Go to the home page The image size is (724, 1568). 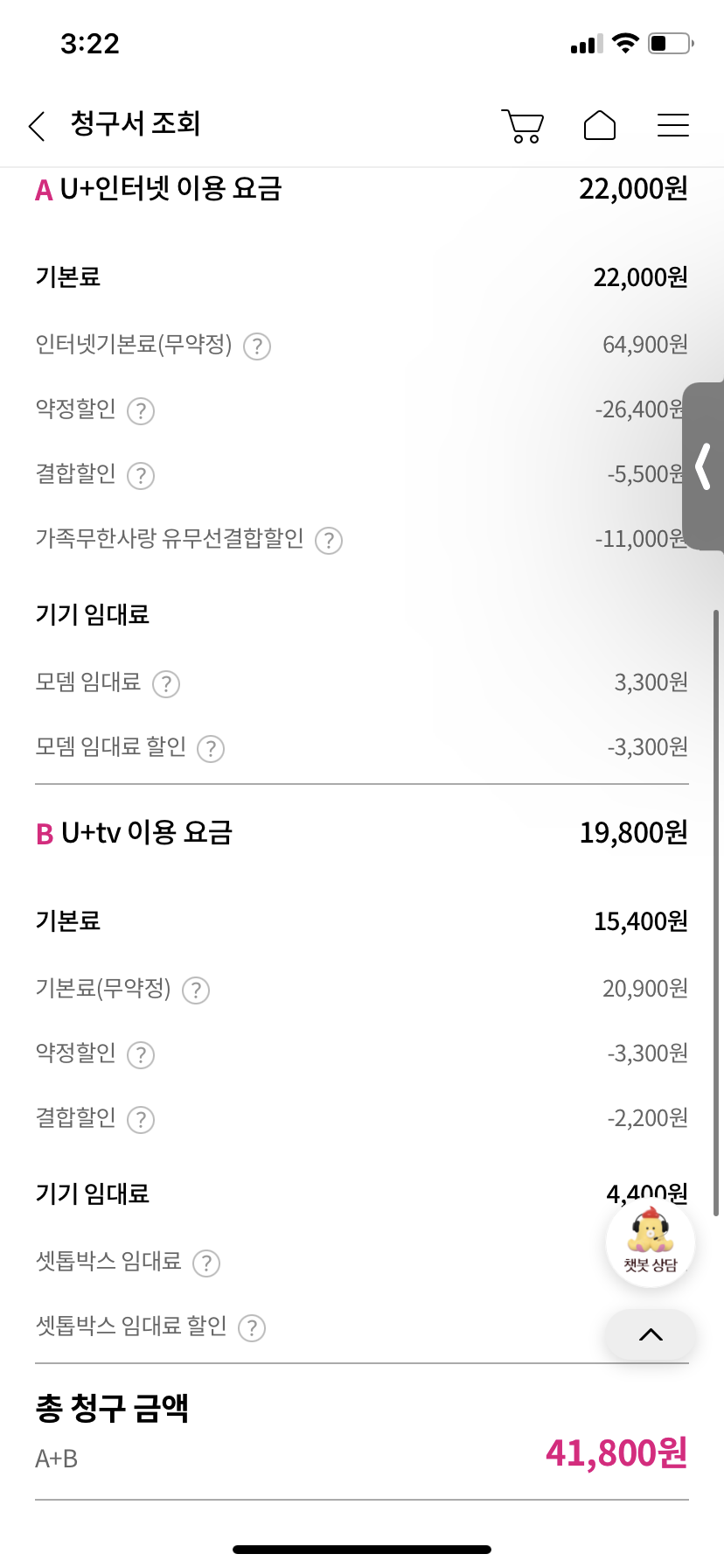tap(600, 126)
